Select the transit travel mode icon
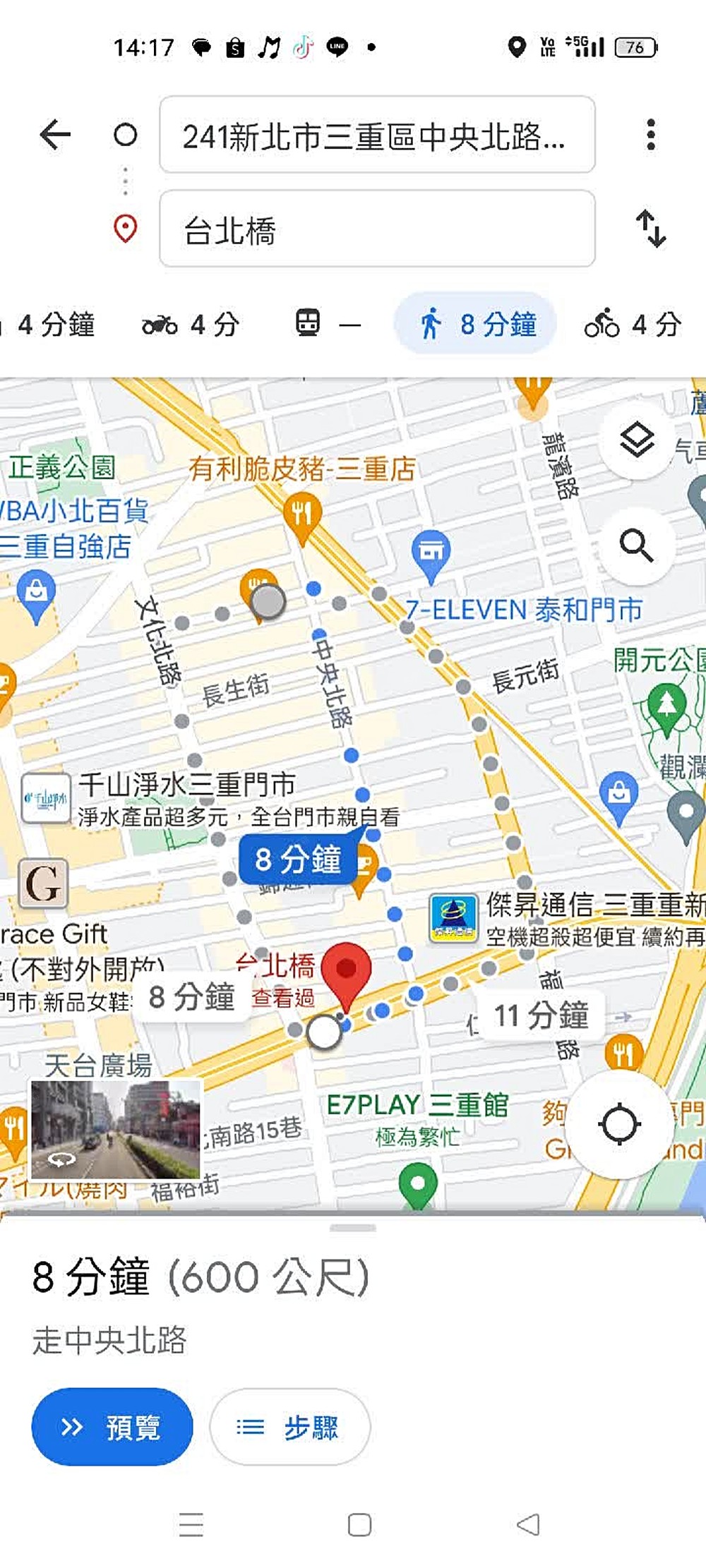Viewport: 706px width, 1568px height. [309, 324]
